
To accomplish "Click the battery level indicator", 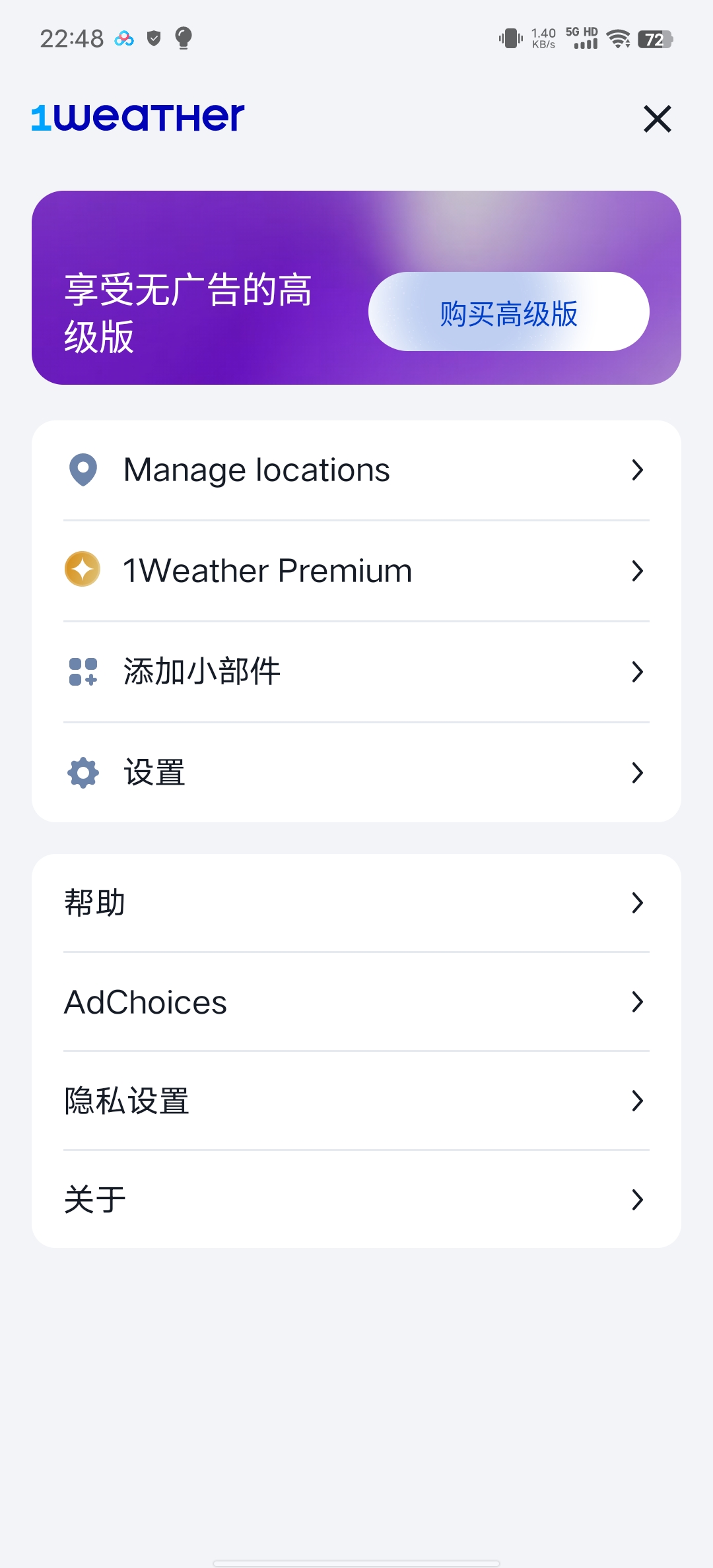I will coord(654,38).
